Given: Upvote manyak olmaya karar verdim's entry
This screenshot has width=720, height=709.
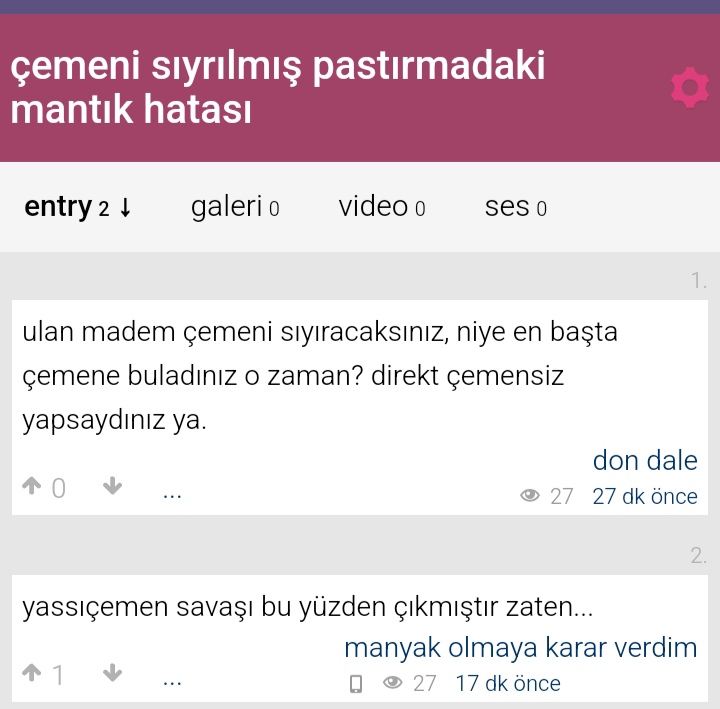Looking at the screenshot, I should tap(32, 675).
